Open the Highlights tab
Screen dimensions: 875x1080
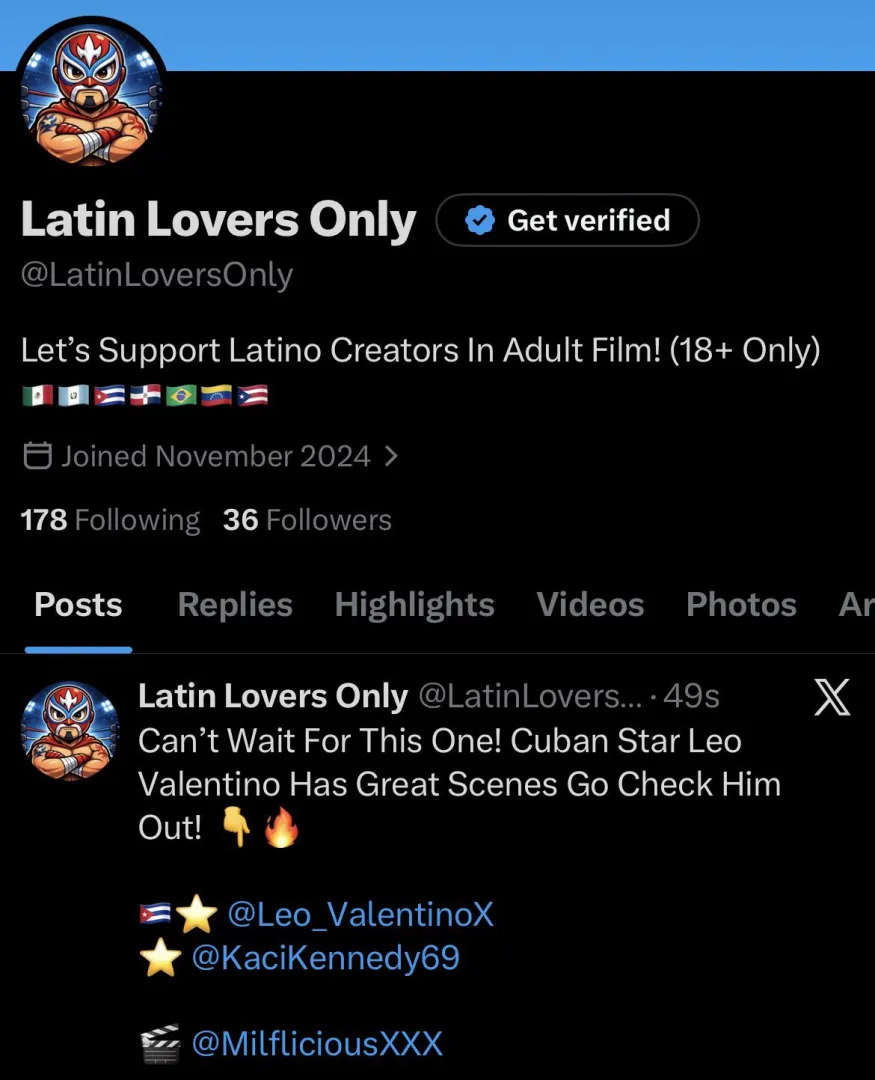414,604
